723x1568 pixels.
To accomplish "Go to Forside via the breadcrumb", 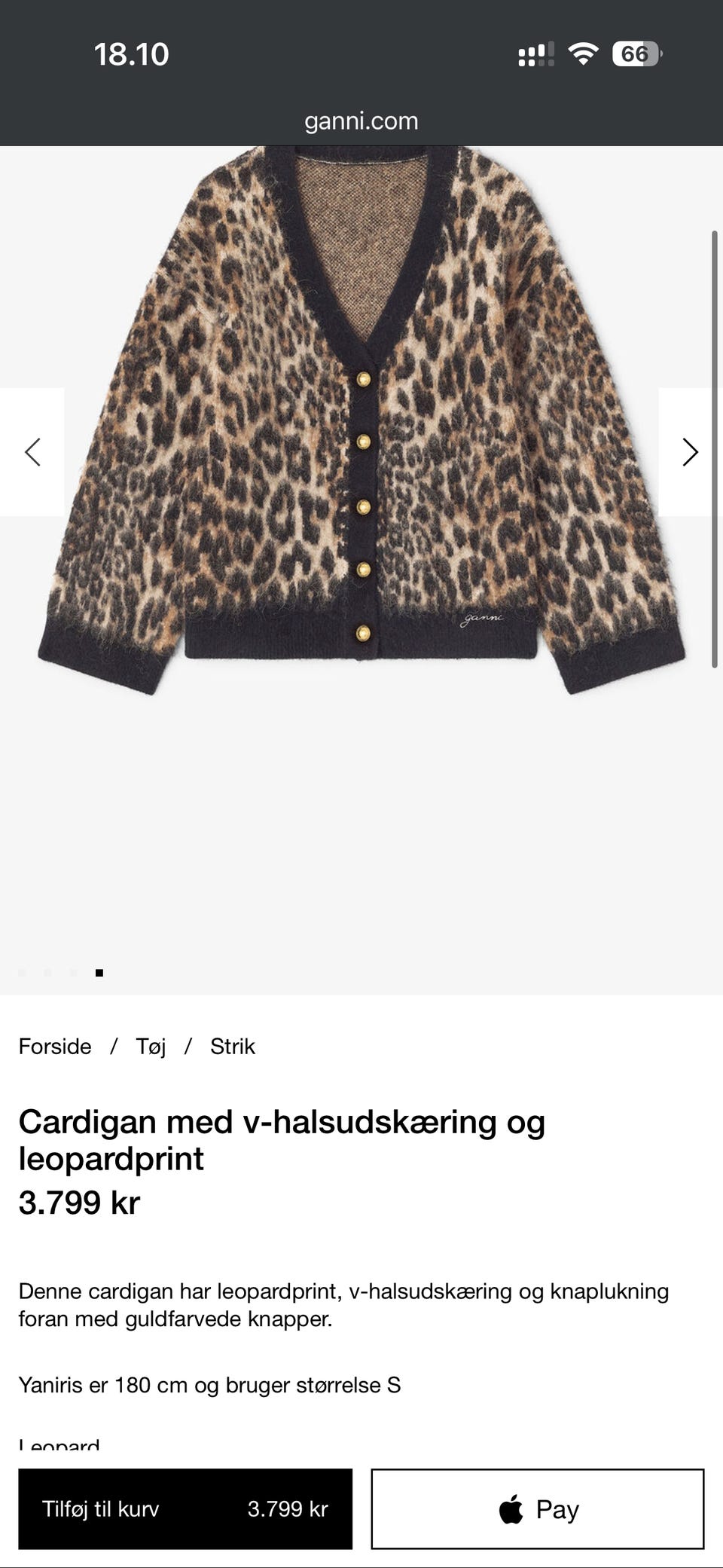I will [55, 1046].
